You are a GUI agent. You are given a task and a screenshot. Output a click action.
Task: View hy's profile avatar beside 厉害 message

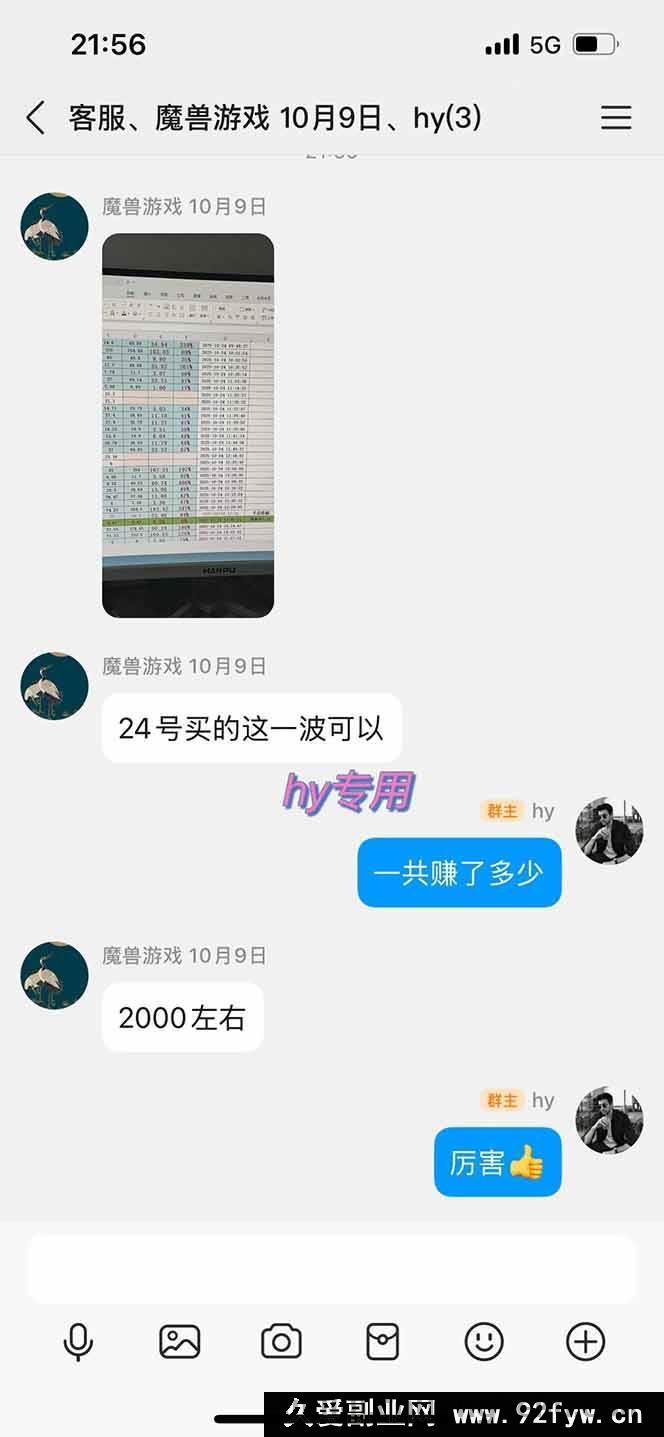609,1120
